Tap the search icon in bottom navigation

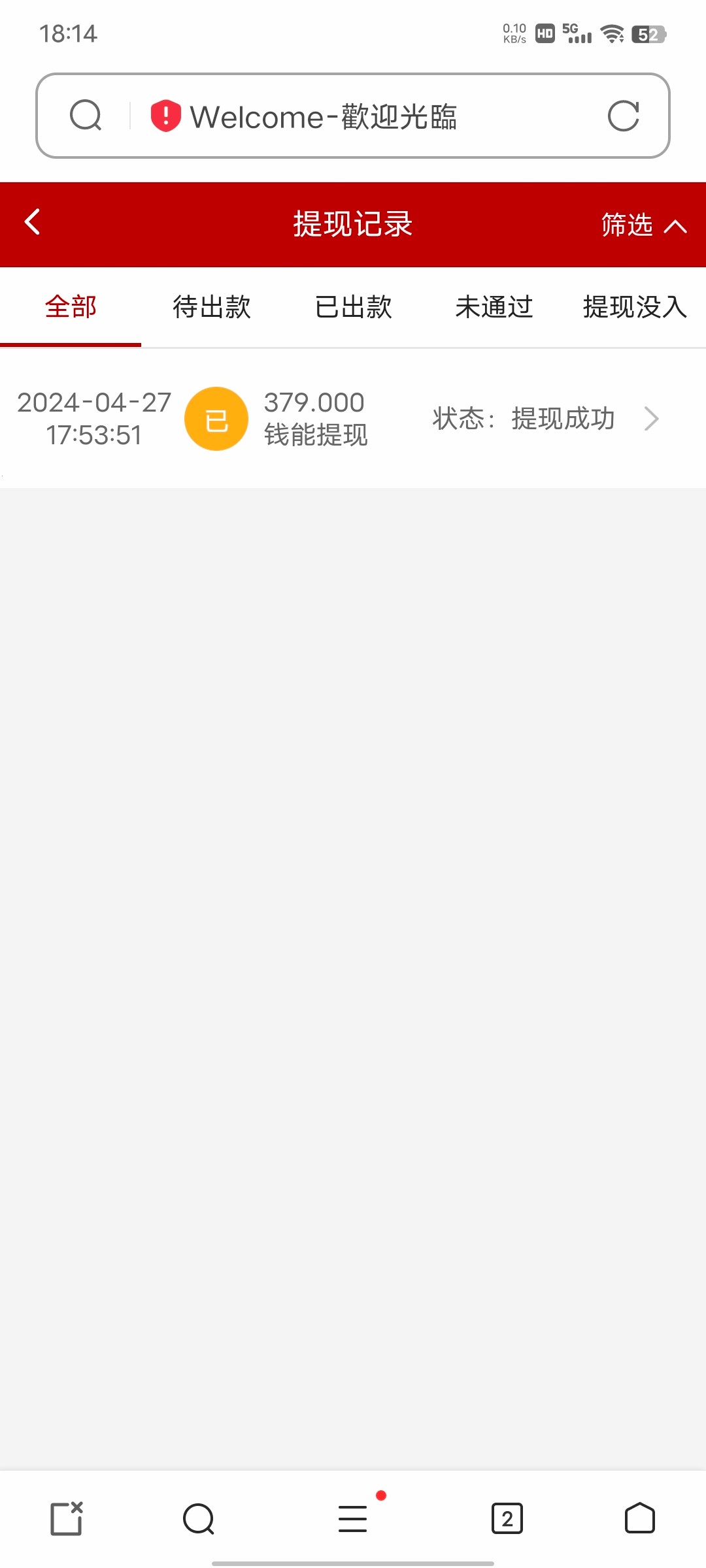pos(198,1519)
